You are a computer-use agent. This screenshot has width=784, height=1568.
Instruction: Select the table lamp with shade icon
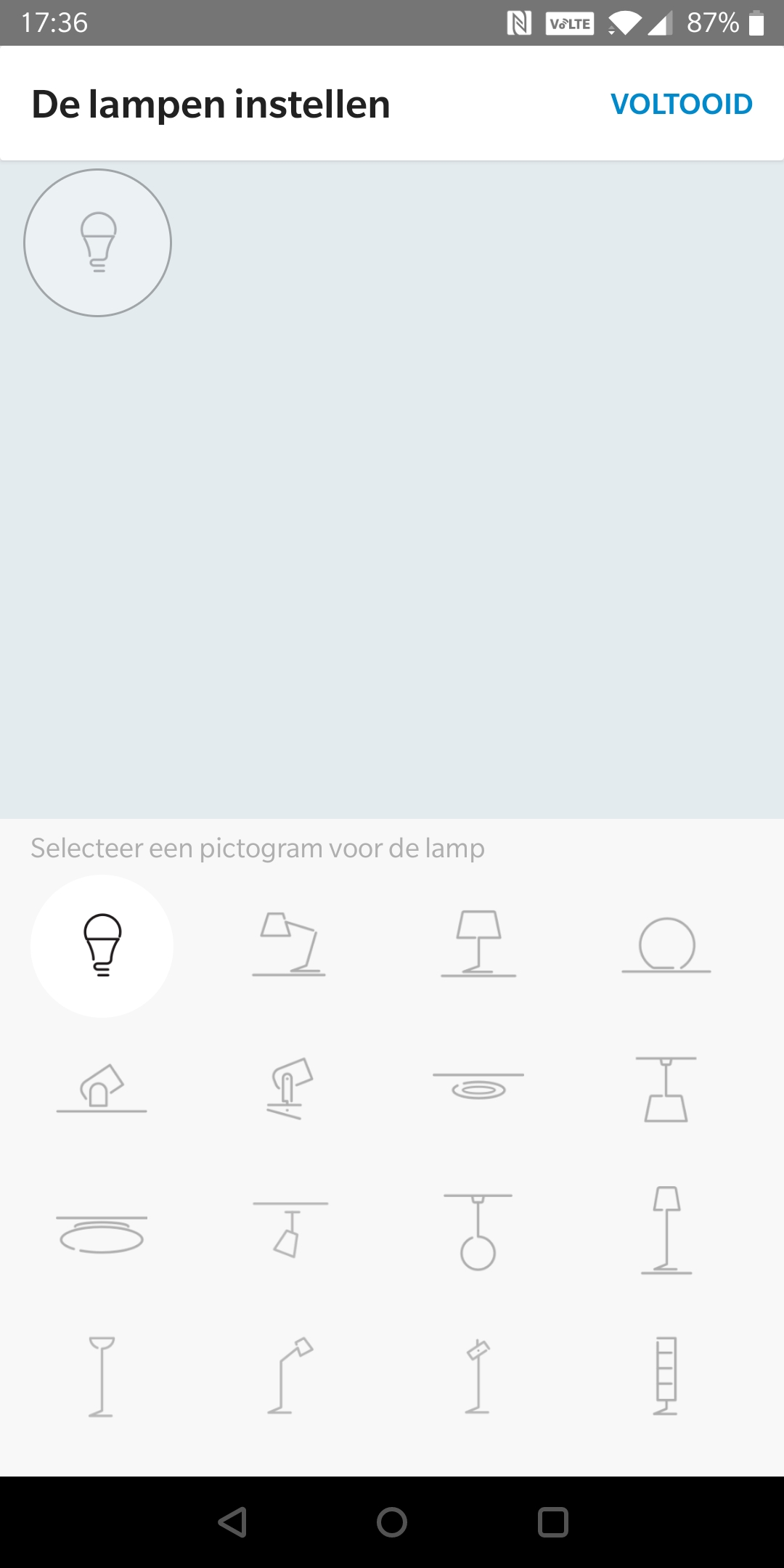point(478,944)
